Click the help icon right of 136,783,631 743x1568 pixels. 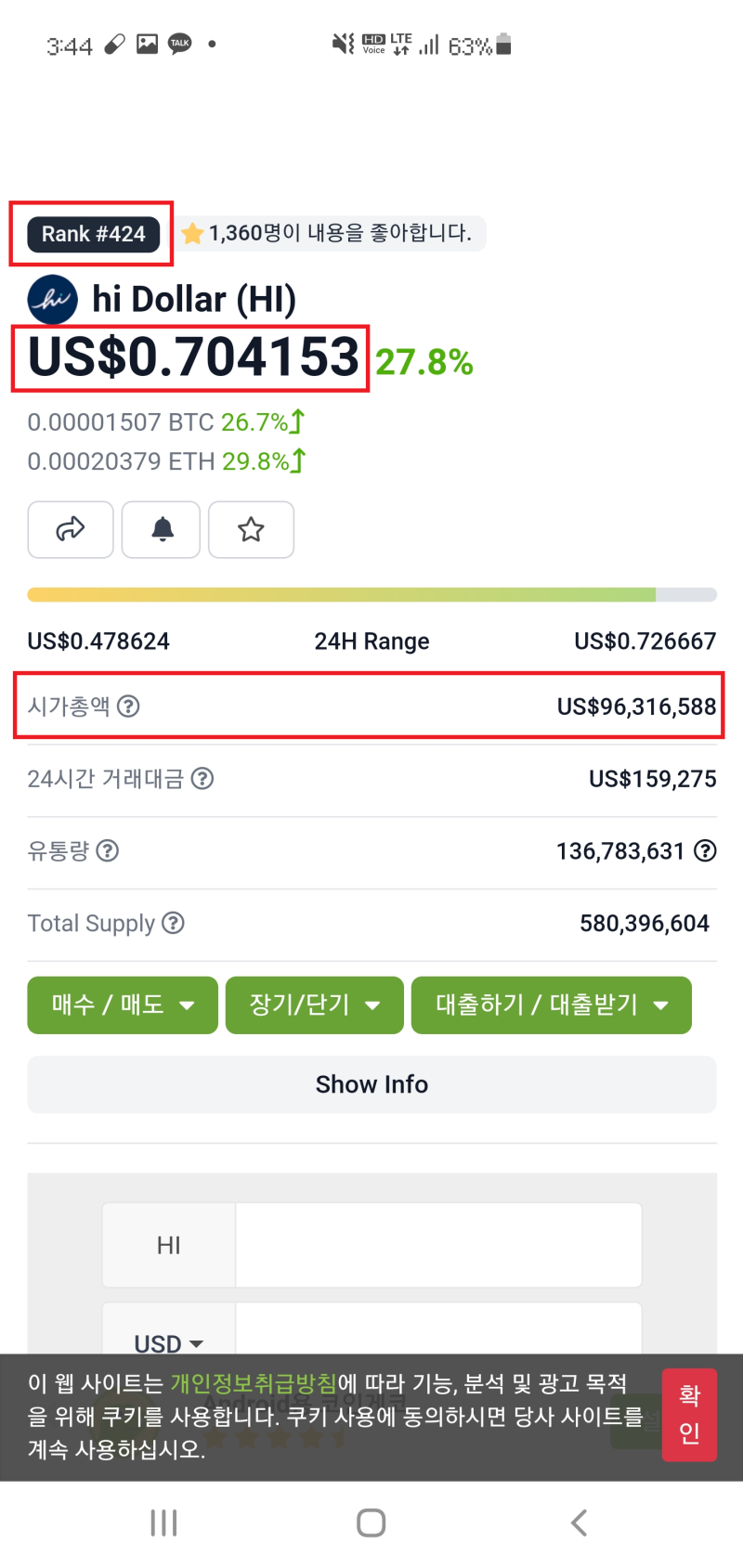tap(707, 850)
